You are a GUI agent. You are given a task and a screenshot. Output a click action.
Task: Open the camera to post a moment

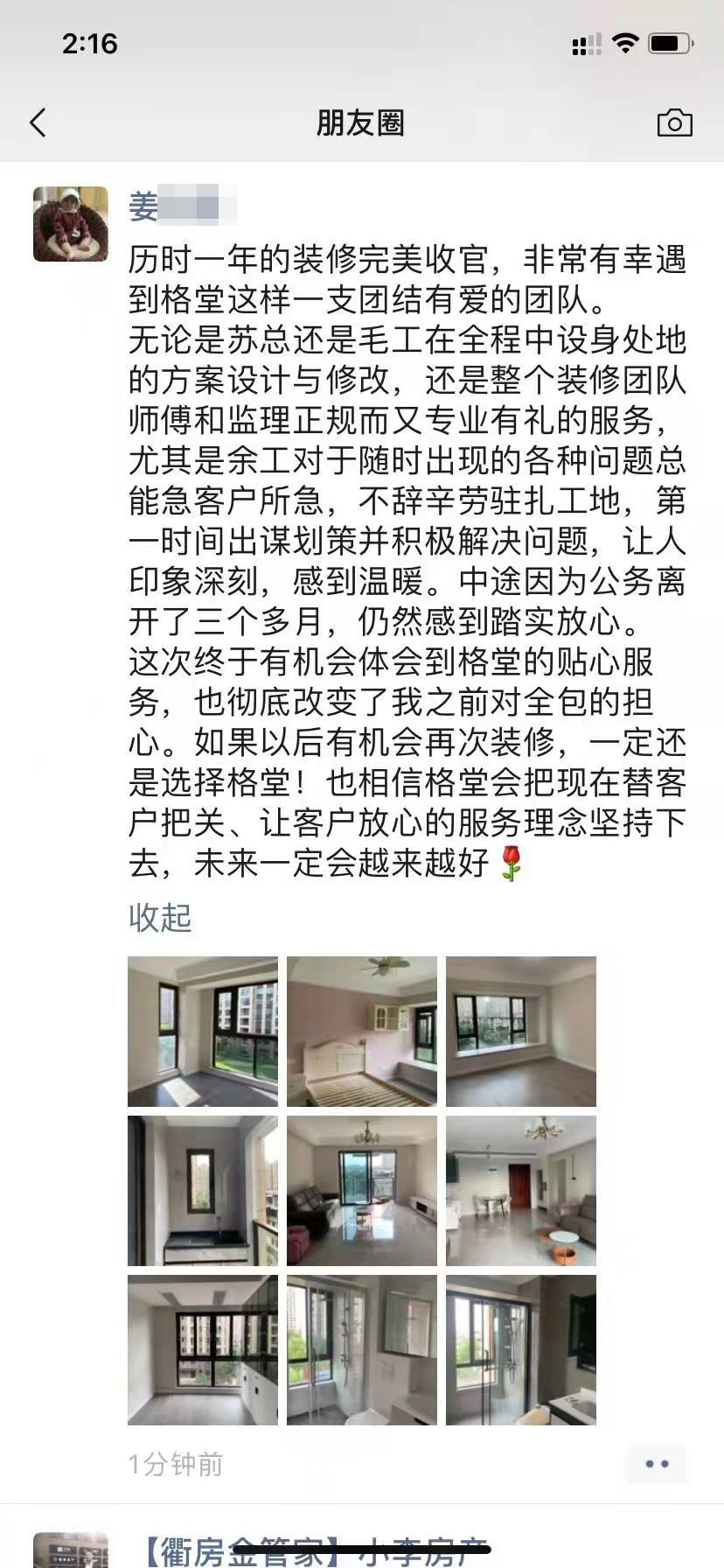click(x=674, y=123)
